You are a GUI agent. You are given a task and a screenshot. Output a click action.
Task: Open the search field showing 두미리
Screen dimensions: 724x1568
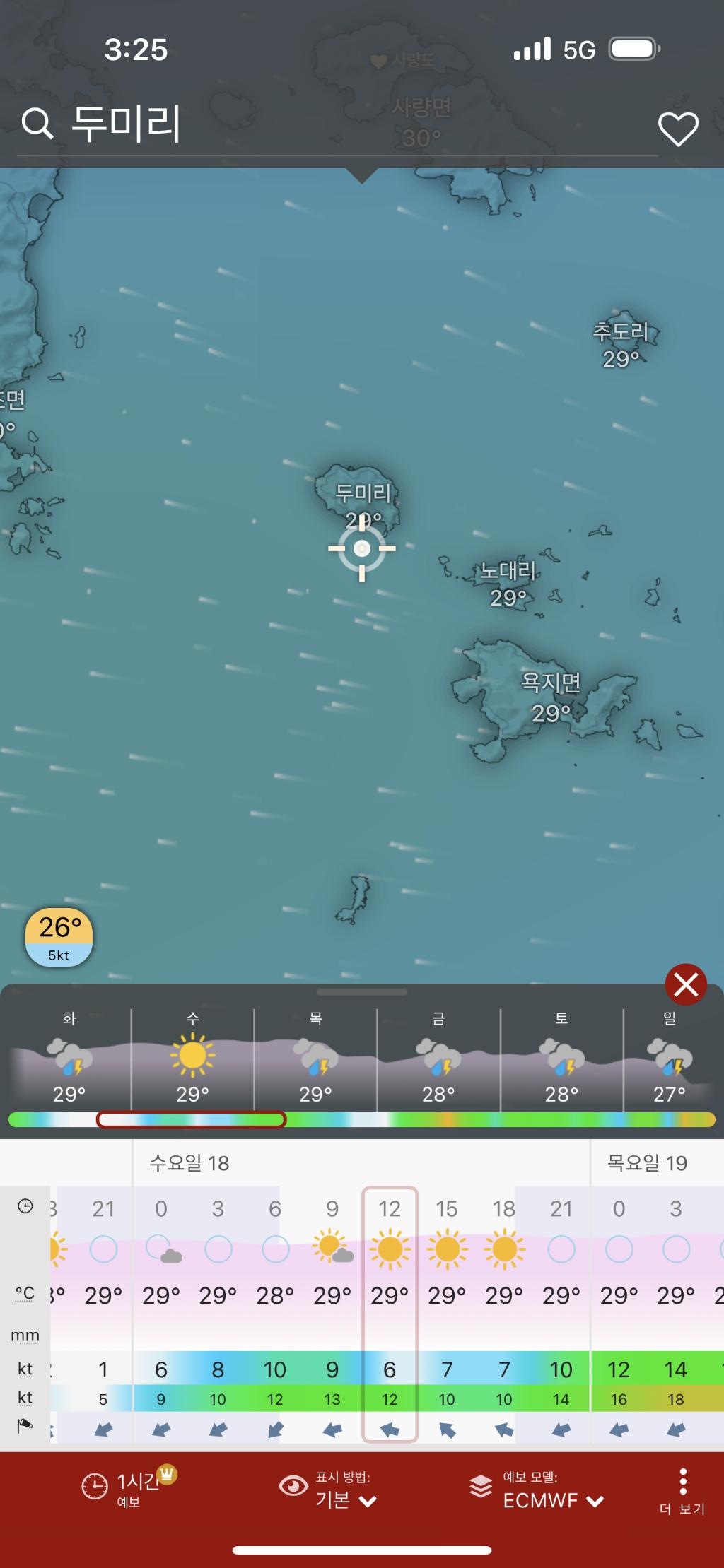[127, 124]
